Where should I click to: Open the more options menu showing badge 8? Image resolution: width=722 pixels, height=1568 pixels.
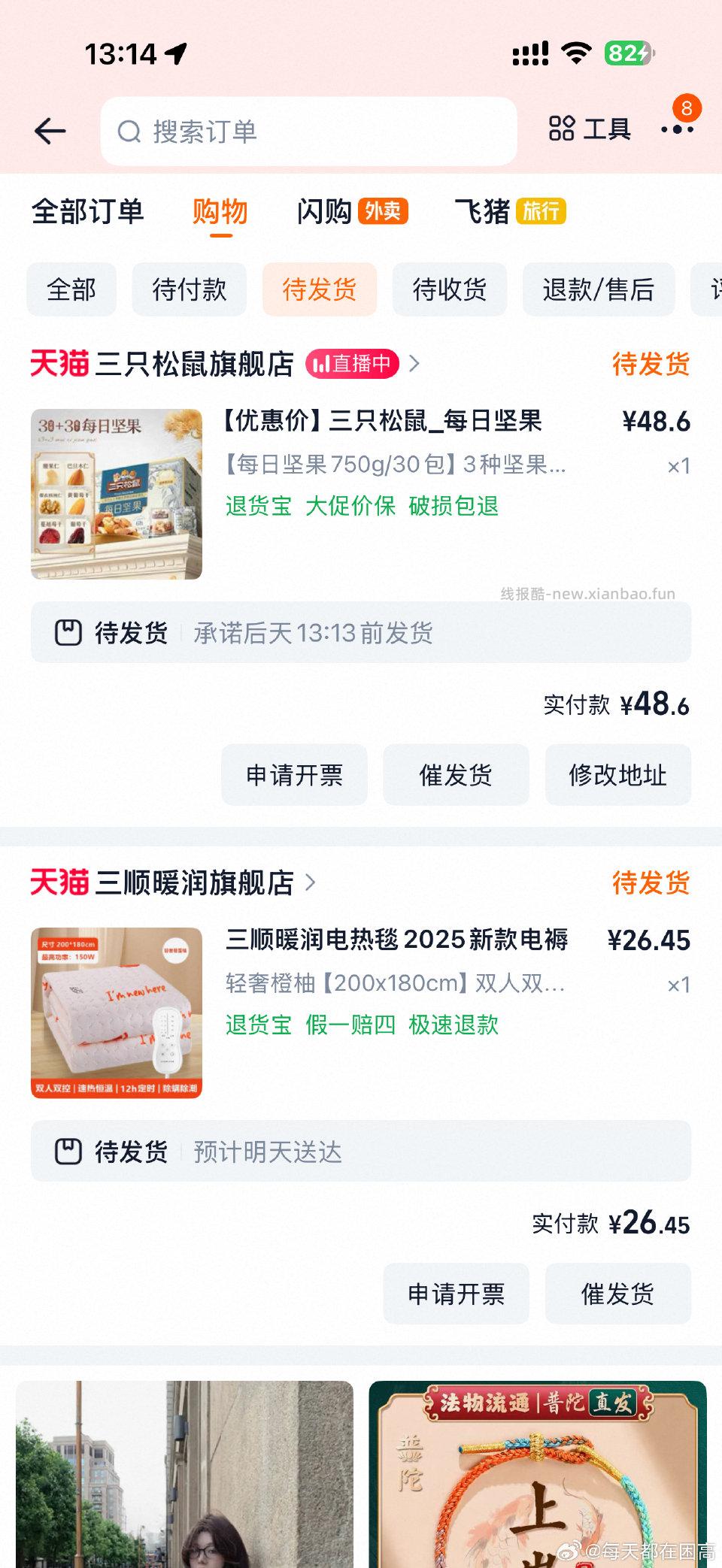(676, 129)
